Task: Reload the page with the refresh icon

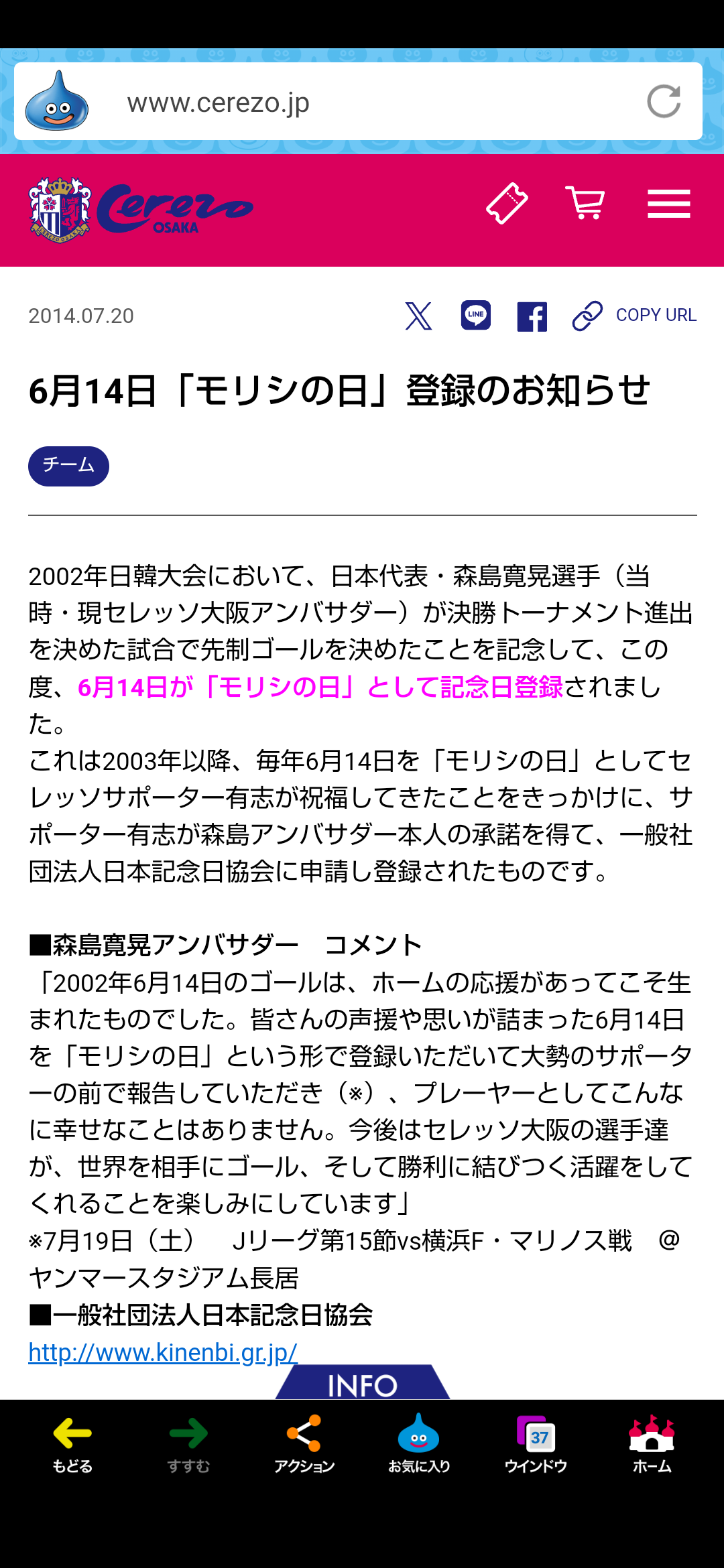Action: click(x=664, y=102)
